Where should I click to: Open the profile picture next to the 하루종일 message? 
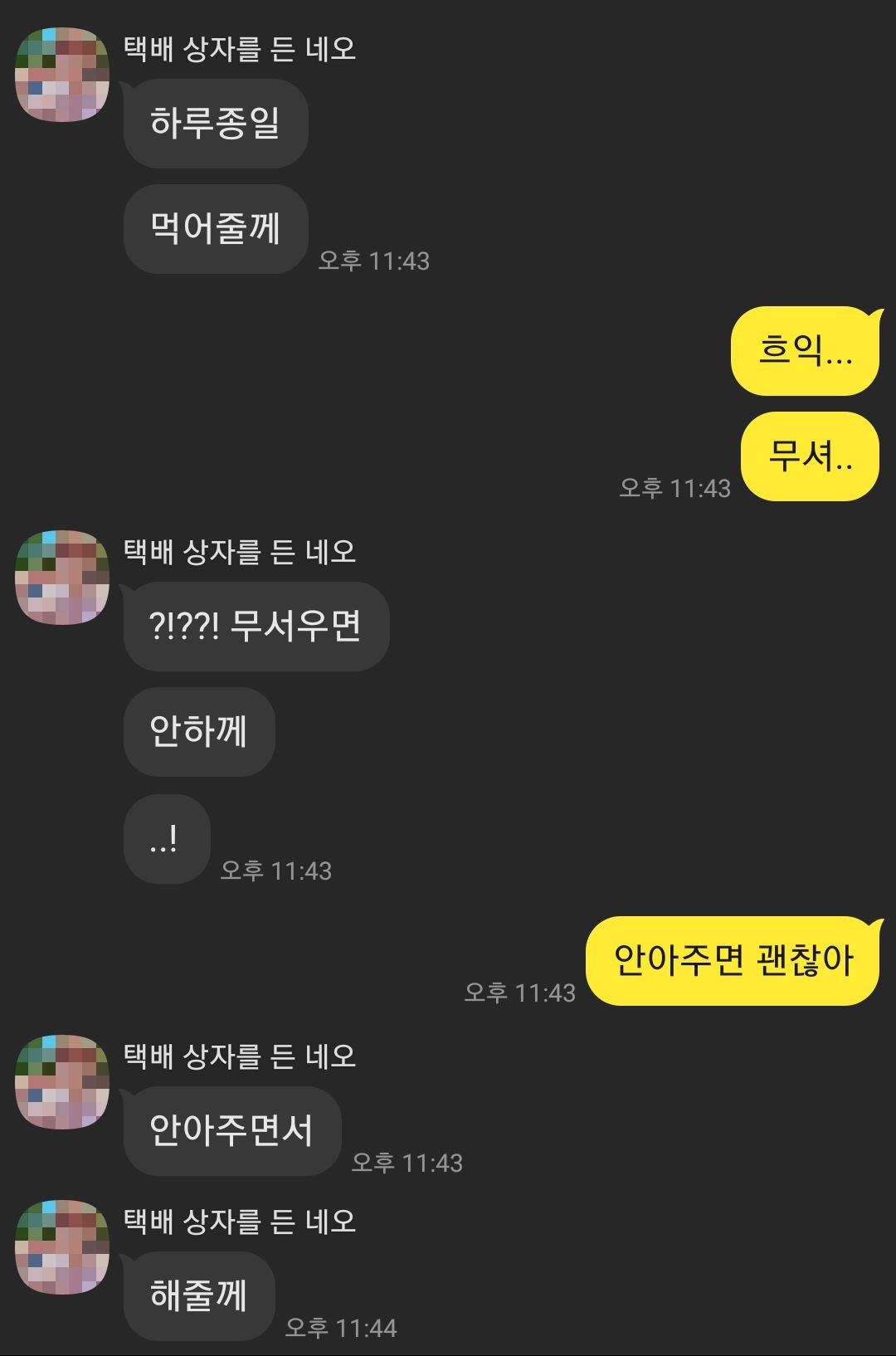[x=62, y=75]
